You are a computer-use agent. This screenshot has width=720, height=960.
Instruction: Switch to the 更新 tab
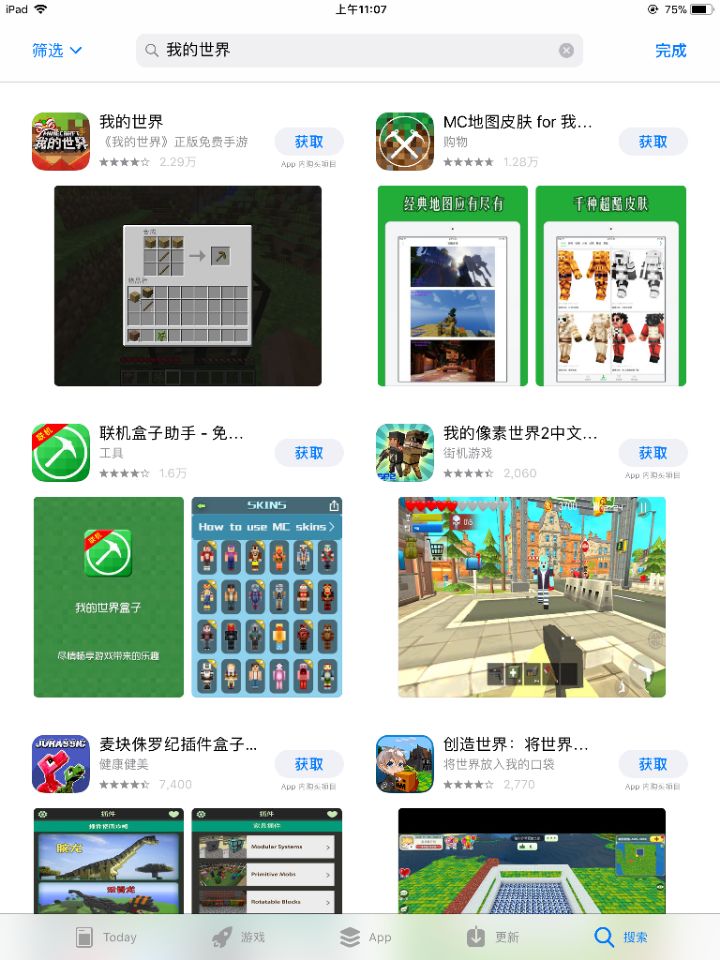[x=493, y=937]
